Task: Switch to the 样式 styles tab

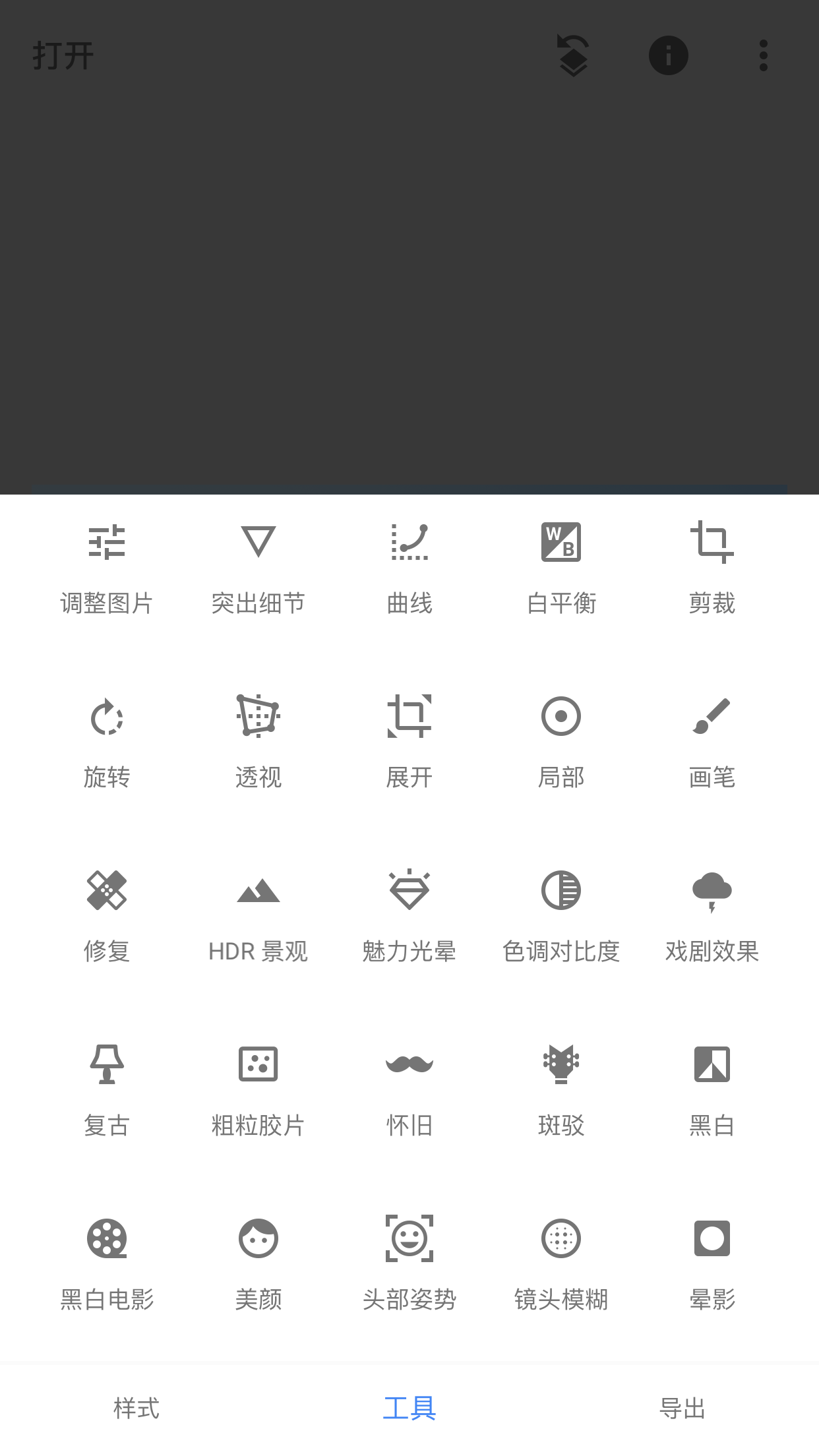Action: pyautogui.click(x=136, y=1409)
